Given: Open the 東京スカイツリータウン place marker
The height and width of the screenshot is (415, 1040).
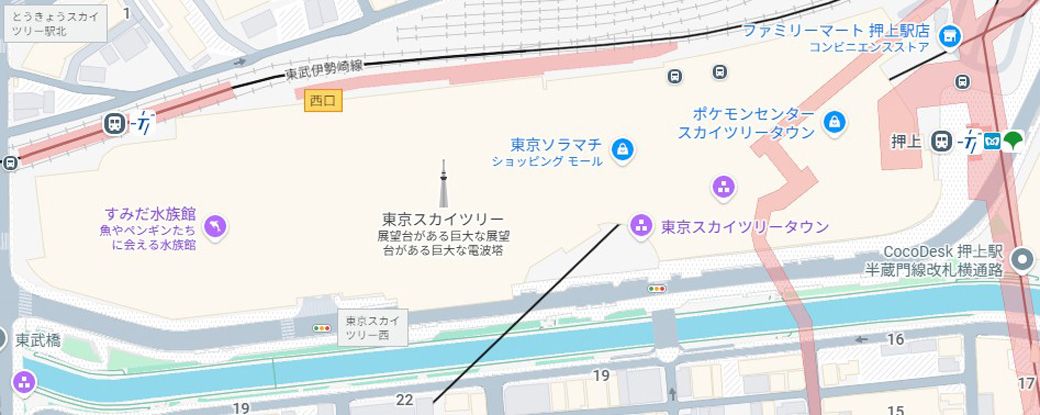Looking at the screenshot, I should (641, 226).
